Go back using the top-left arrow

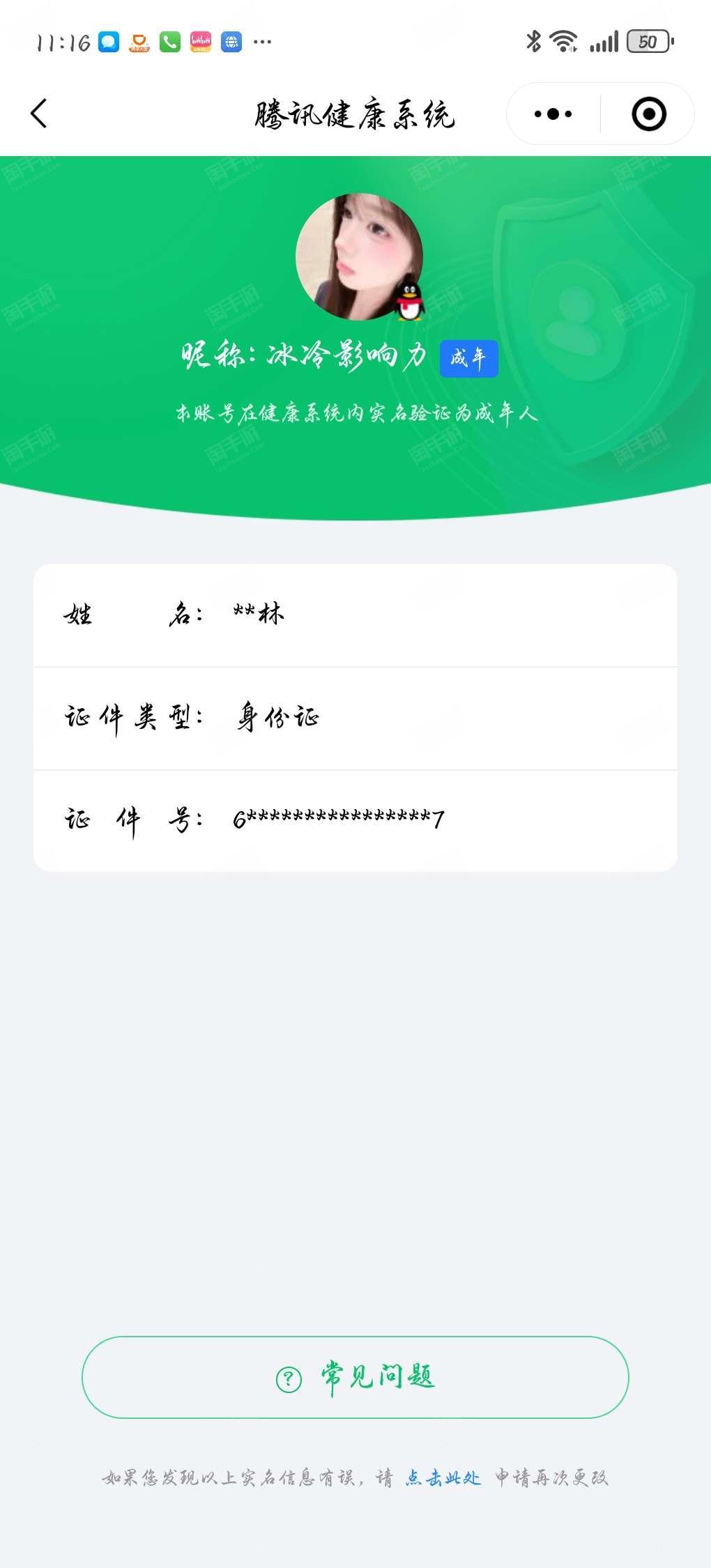39,114
